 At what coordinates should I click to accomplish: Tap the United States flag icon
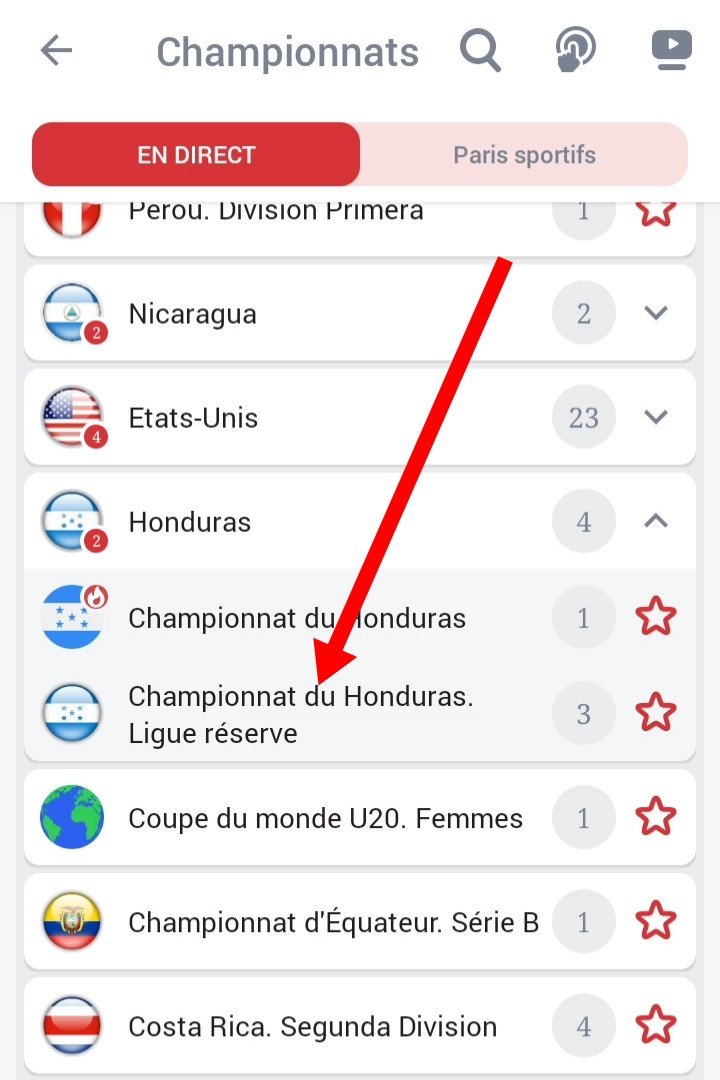[72, 417]
